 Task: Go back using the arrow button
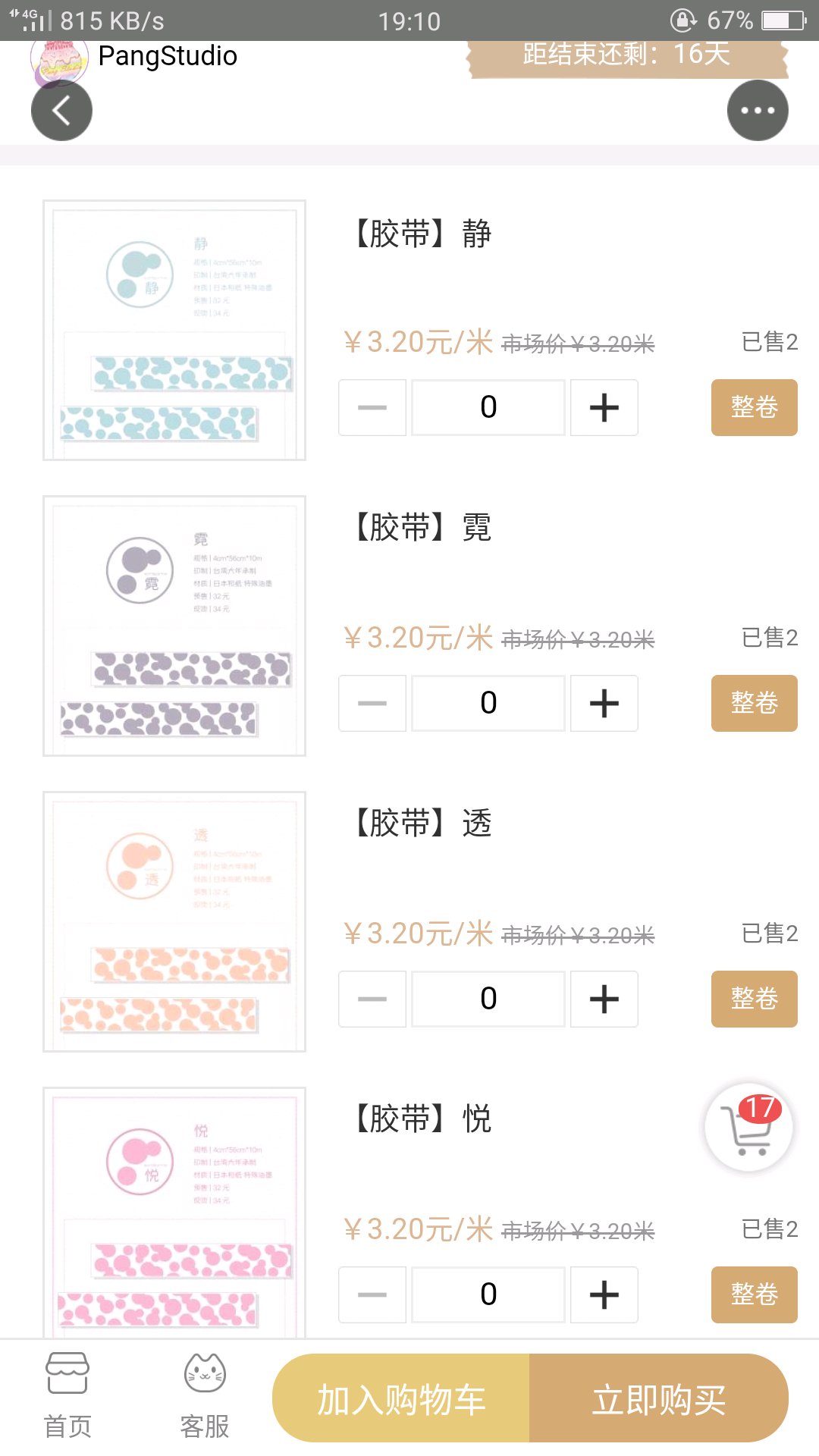(x=61, y=111)
